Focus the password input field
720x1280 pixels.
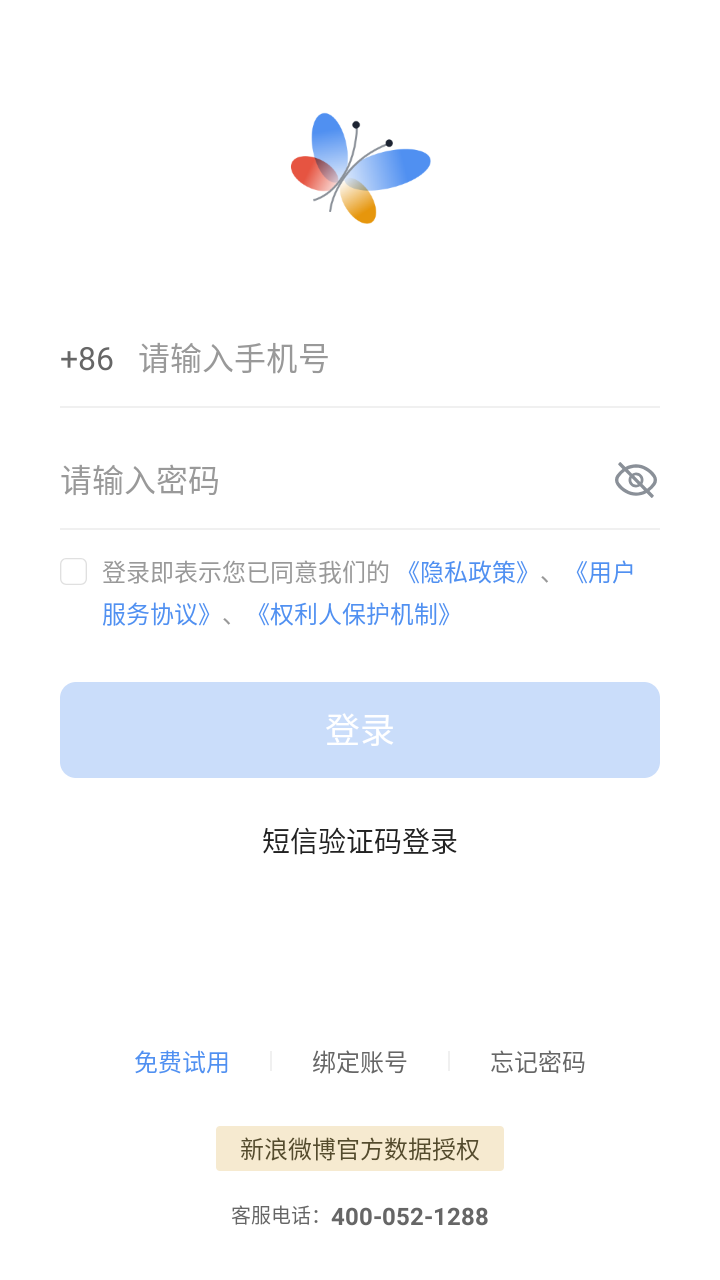330,480
